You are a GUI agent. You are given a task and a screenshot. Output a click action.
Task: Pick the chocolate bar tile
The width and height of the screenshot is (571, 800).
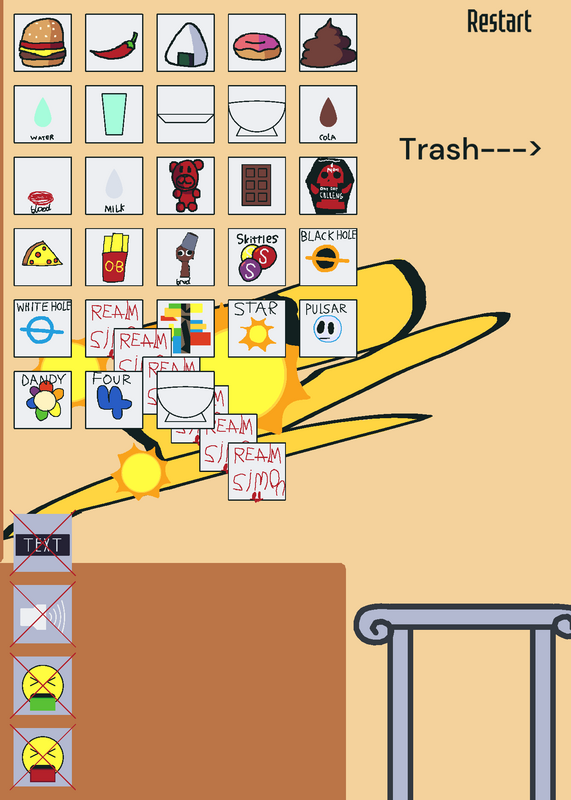pyautogui.click(x=257, y=186)
